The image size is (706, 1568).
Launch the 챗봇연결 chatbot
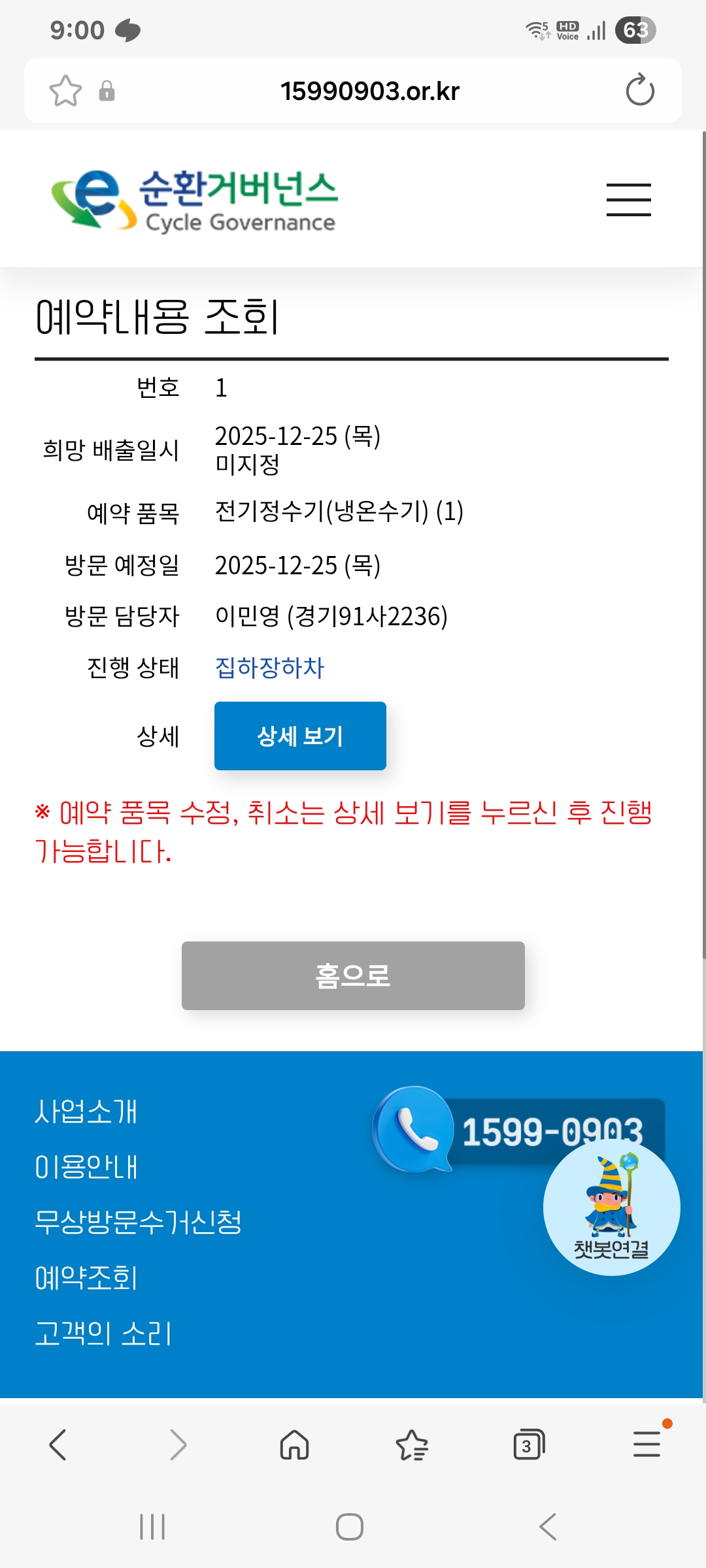coord(611,1209)
